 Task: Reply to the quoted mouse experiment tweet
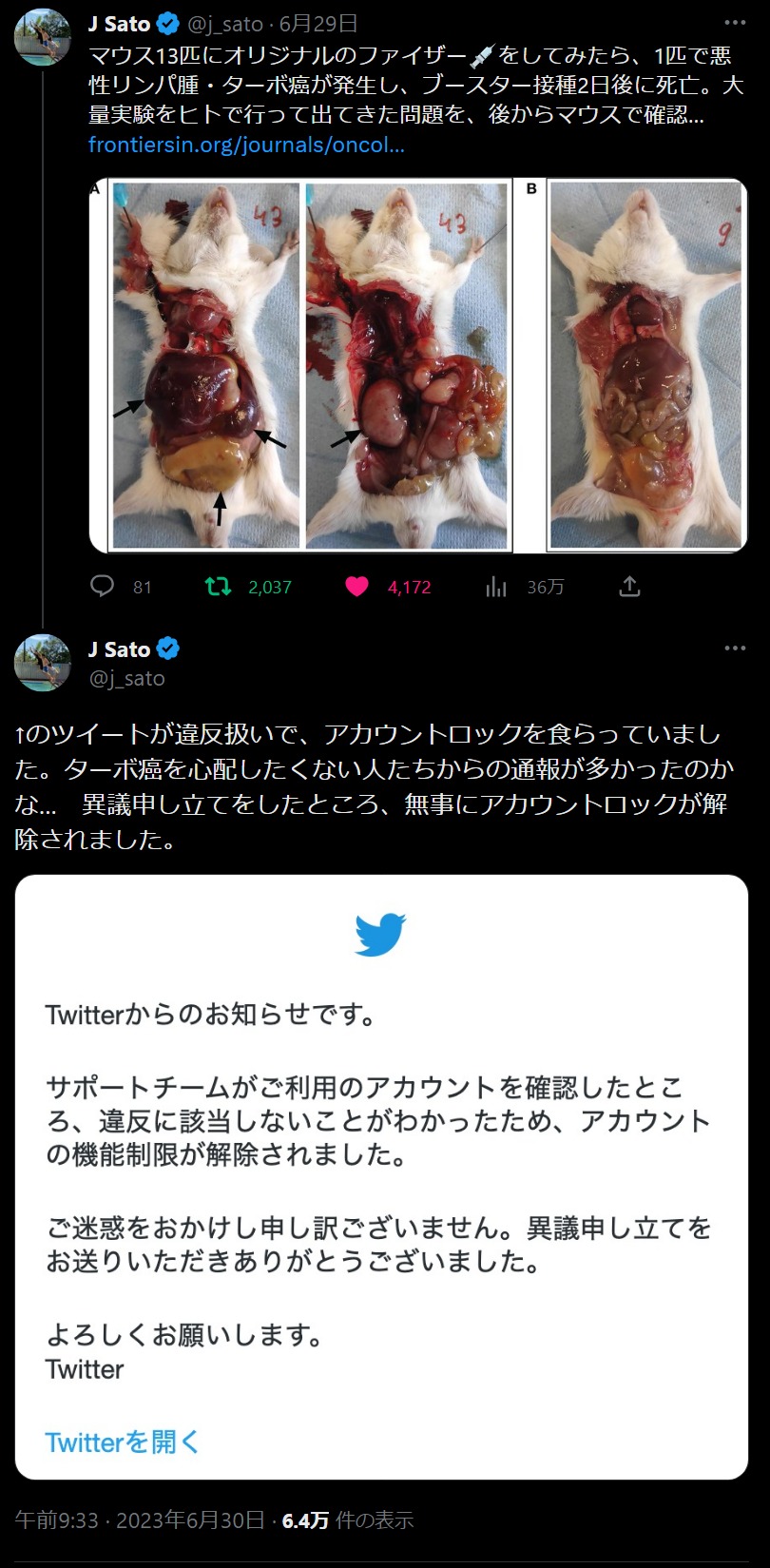pos(103,586)
